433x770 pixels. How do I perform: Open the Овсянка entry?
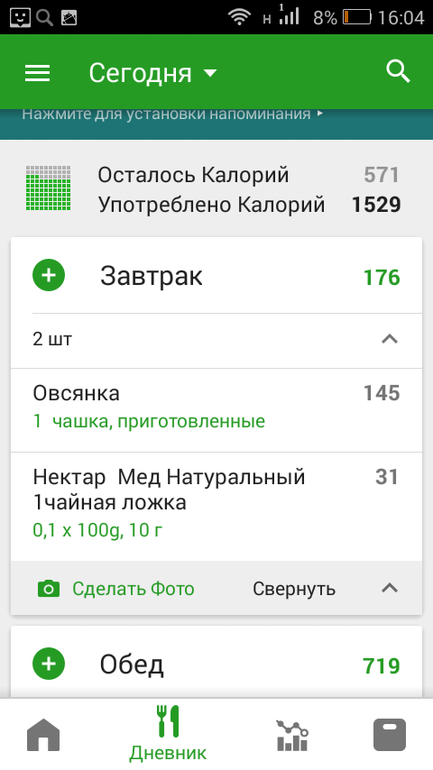point(216,410)
